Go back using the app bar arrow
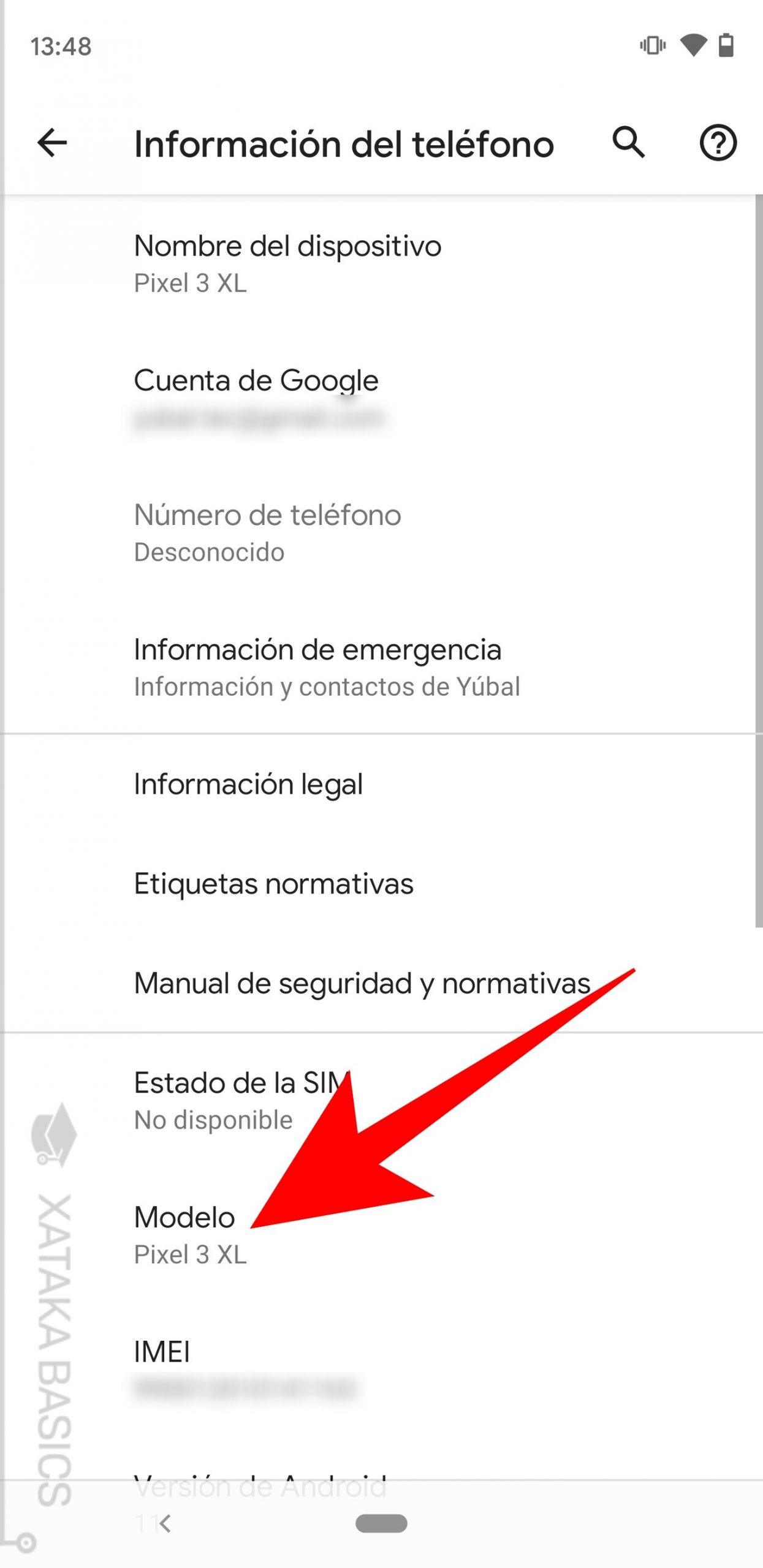763x1568 pixels. tap(52, 143)
